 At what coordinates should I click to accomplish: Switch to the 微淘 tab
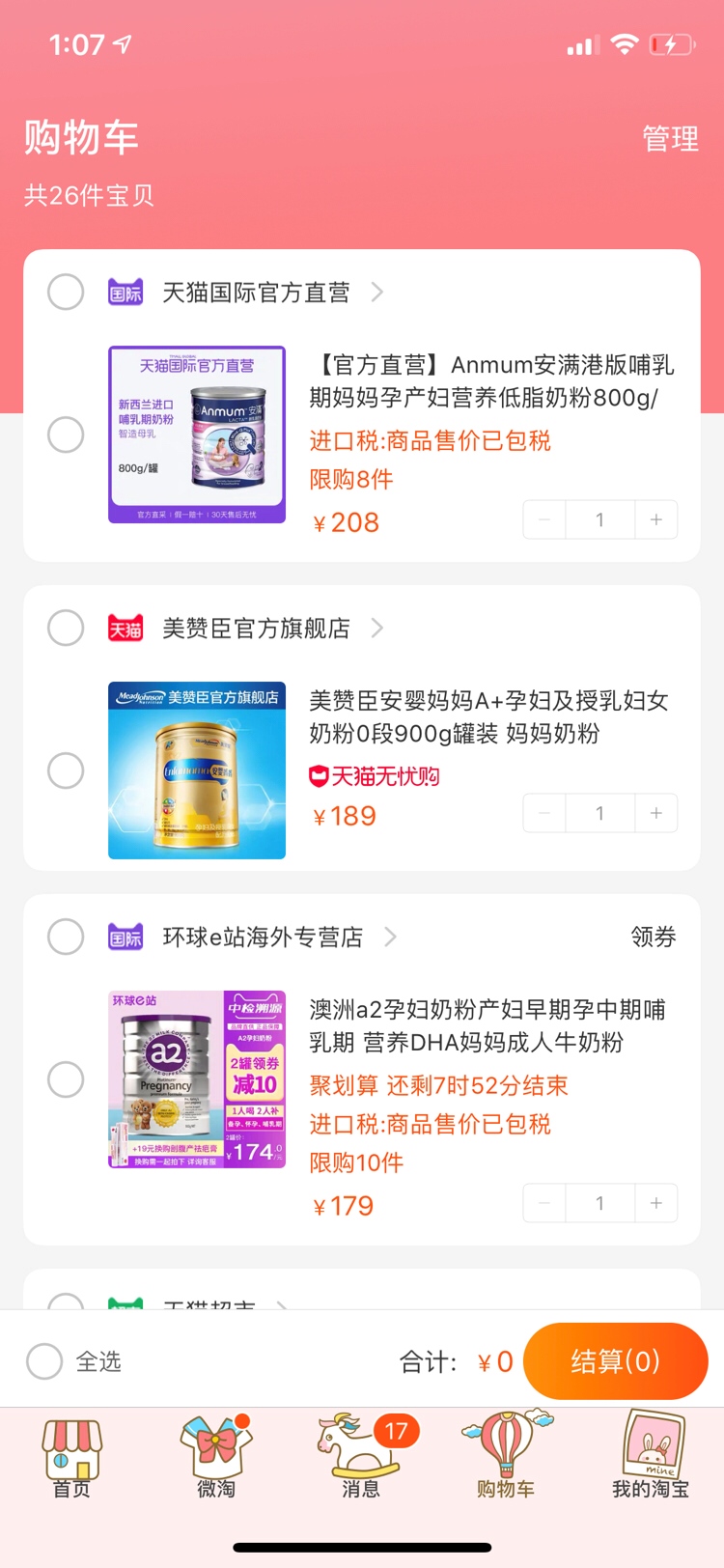(x=216, y=1456)
